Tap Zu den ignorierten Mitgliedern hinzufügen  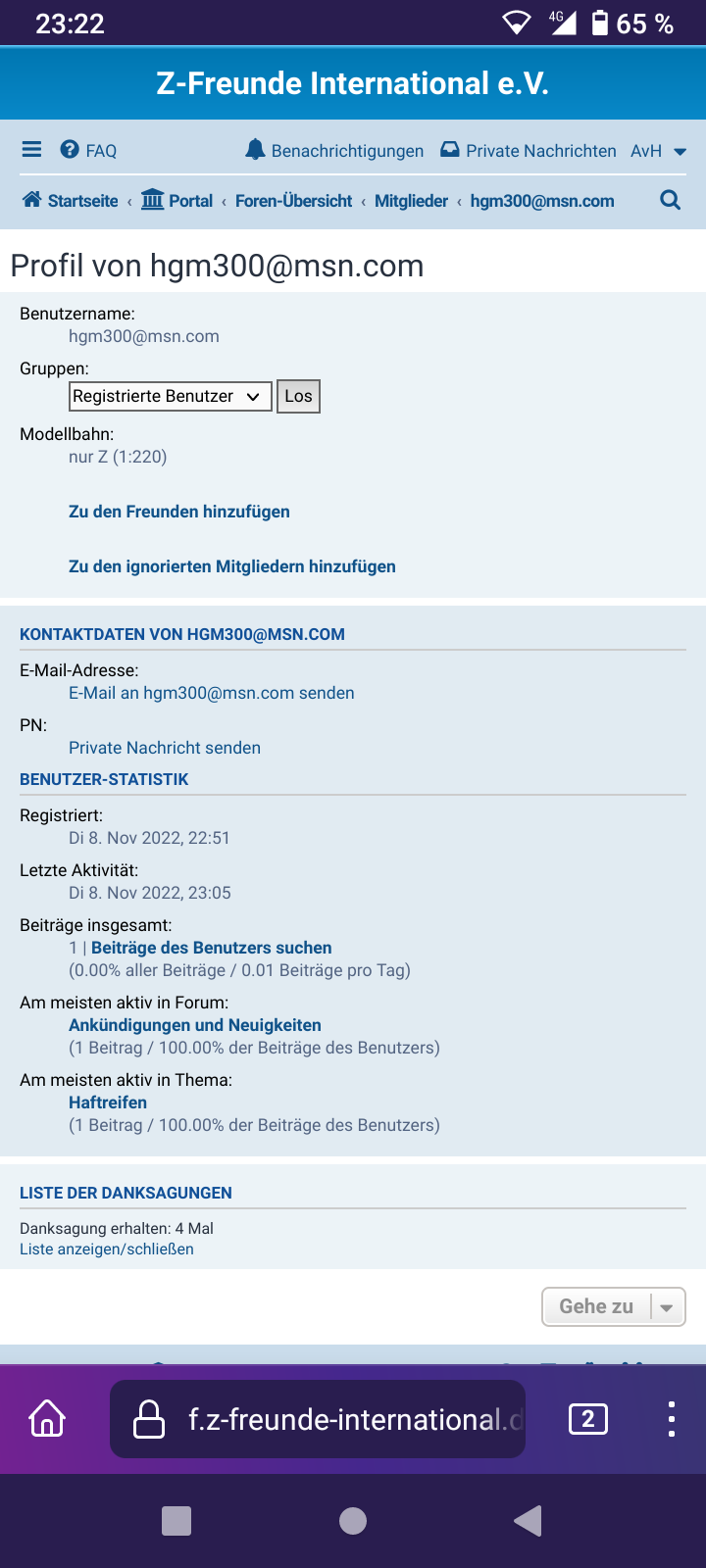tap(232, 566)
